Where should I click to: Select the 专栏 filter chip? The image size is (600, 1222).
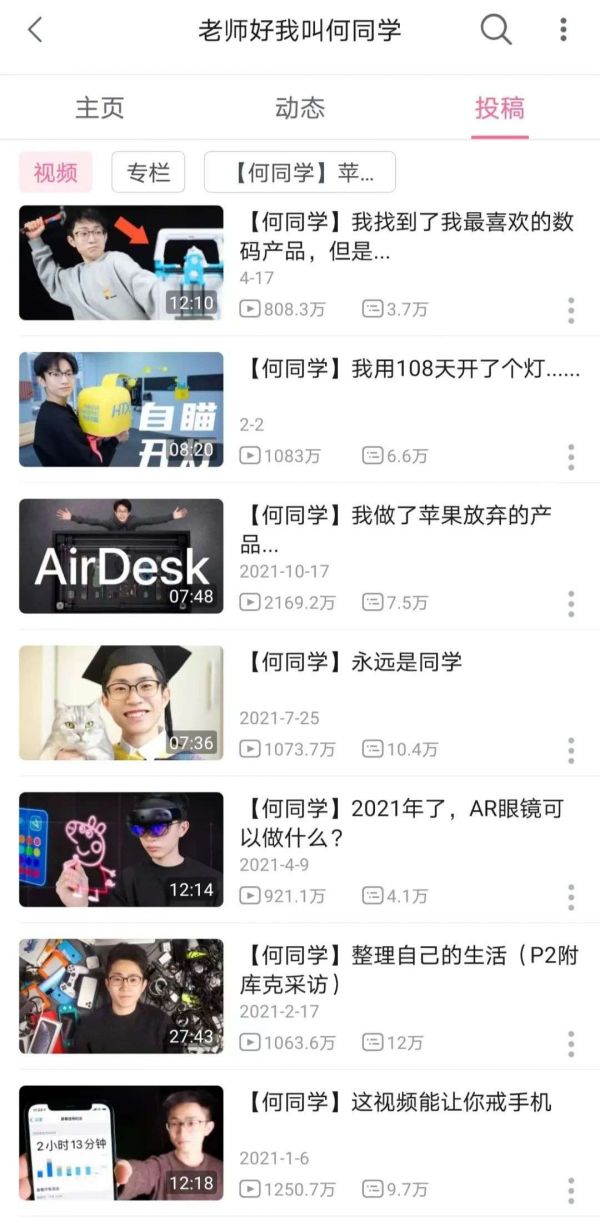(148, 172)
